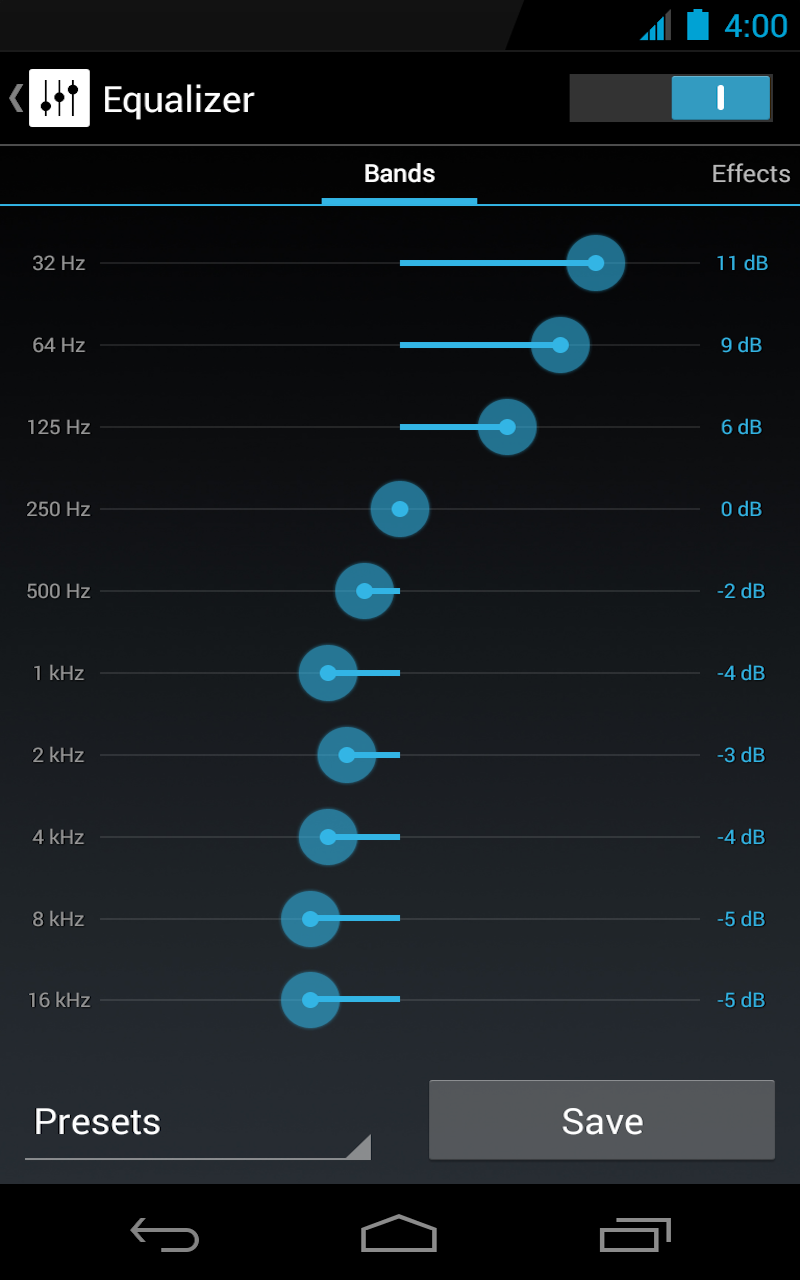The image size is (800, 1280).
Task: Expand the Presets dropdown
Action: (x=197, y=1122)
